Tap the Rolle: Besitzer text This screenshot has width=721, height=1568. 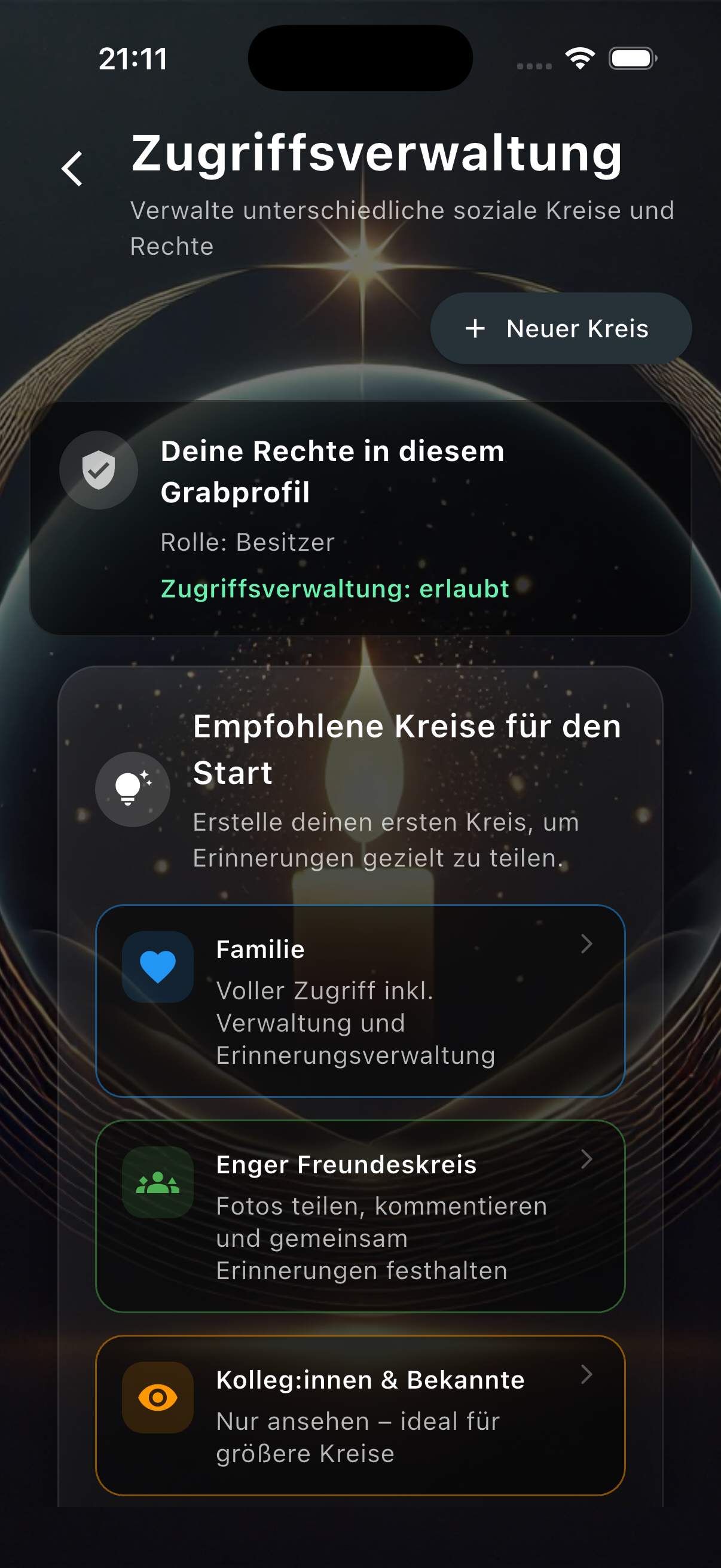247,542
